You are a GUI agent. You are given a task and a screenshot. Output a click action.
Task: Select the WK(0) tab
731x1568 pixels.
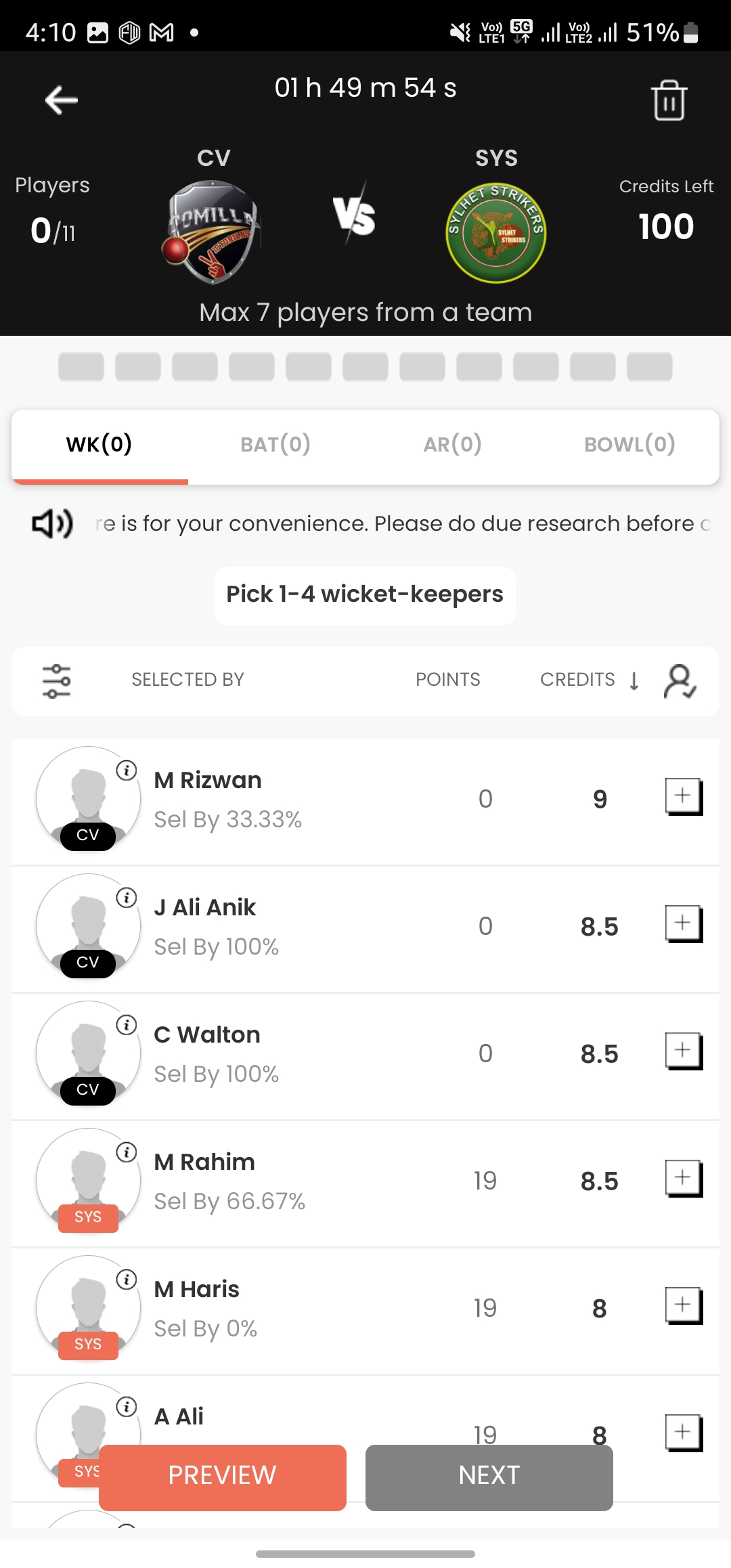99,445
